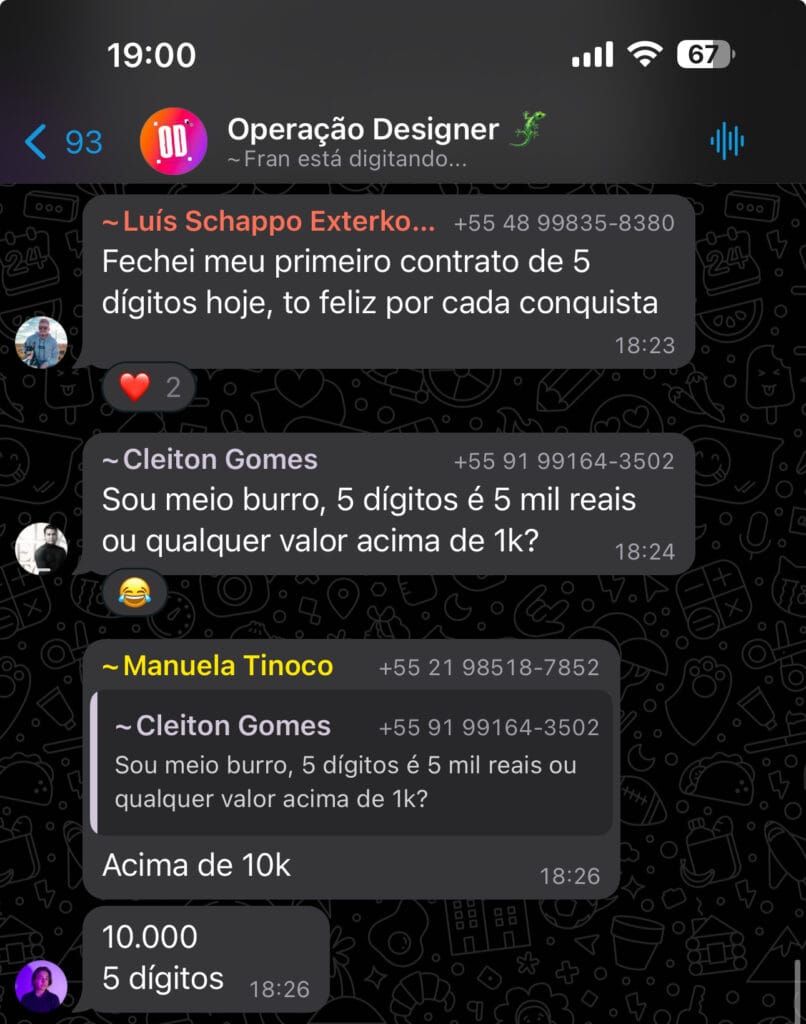This screenshot has height=1024, width=806.
Task: Tap Luís Schappo's sender name
Action: tap(268, 222)
